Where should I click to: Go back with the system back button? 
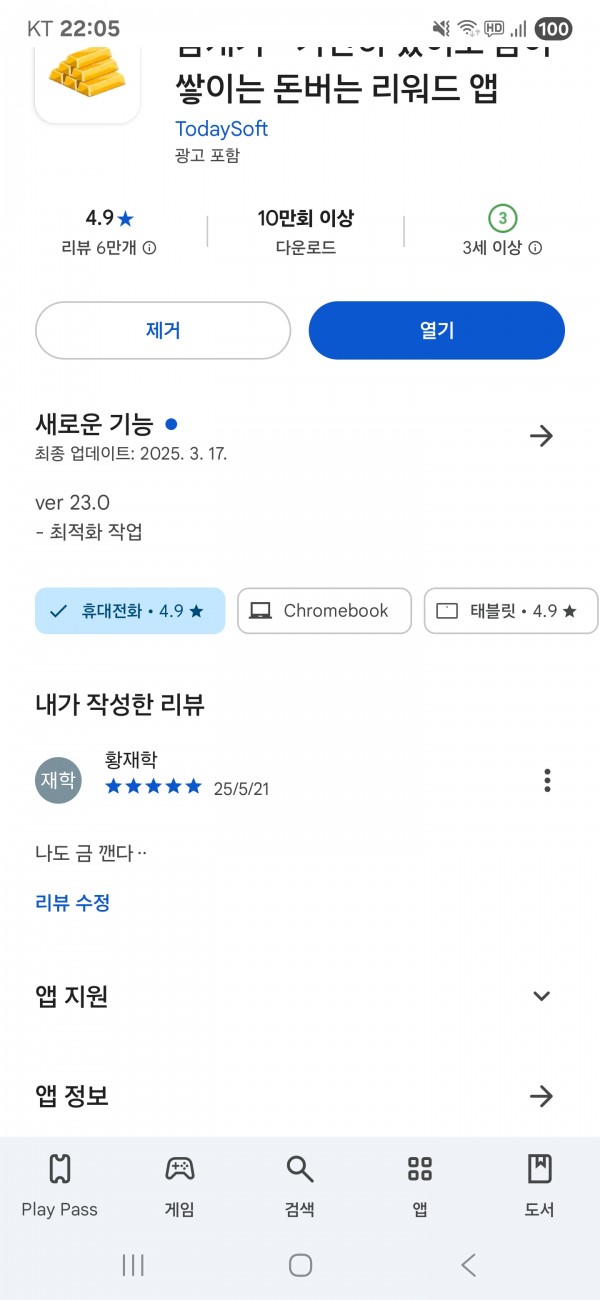pyautogui.click(x=468, y=1265)
